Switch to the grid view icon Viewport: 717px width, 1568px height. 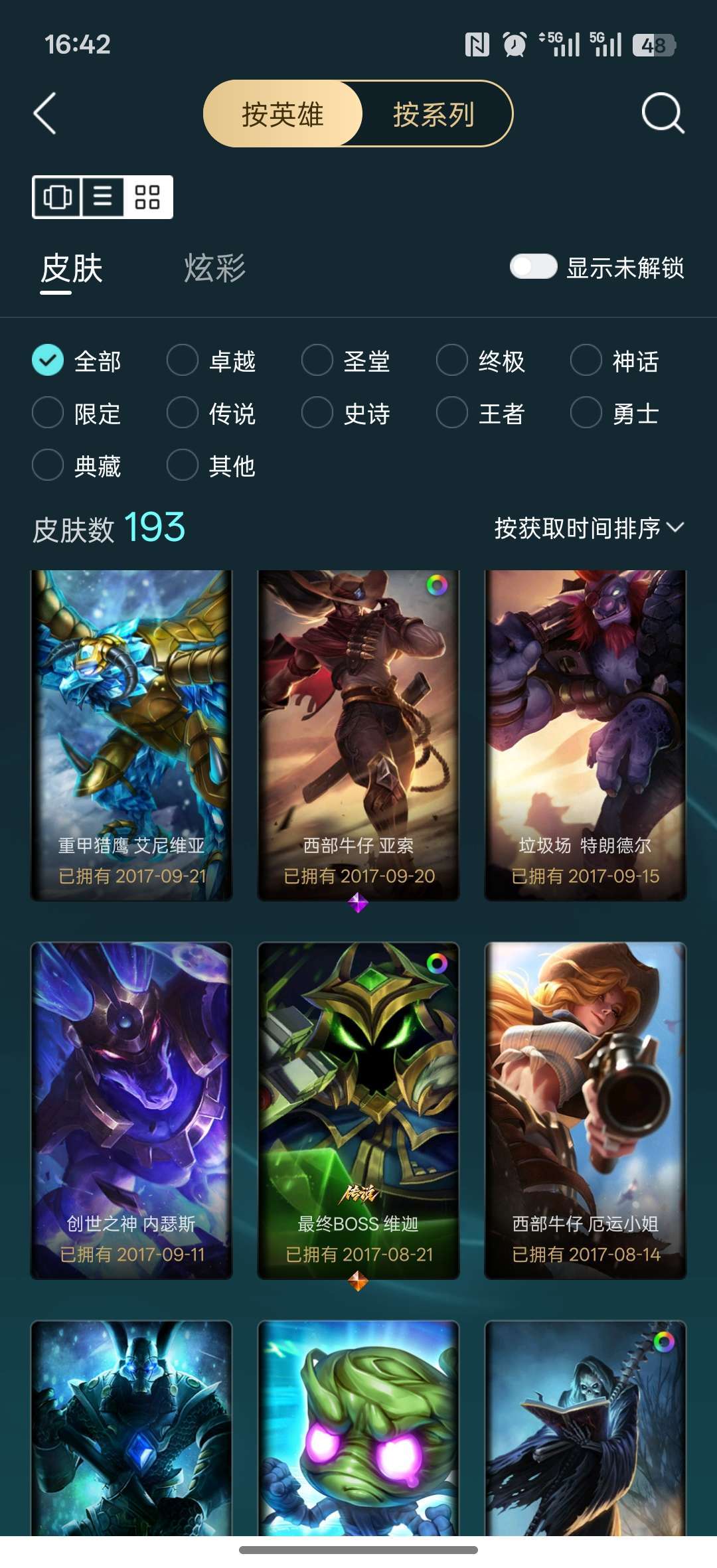coord(147,197)
